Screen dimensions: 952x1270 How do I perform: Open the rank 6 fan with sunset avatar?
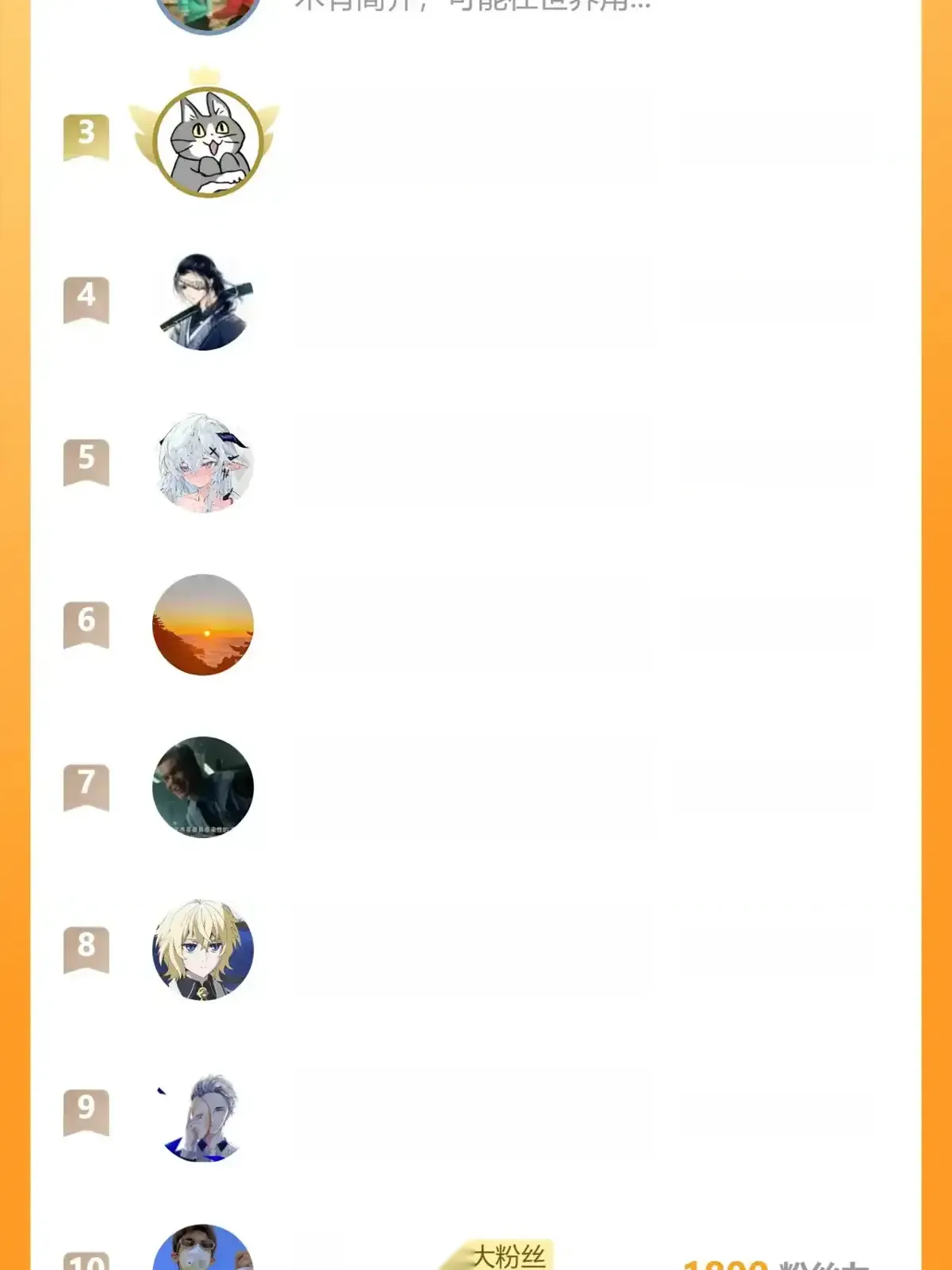(x=203, y=625)
